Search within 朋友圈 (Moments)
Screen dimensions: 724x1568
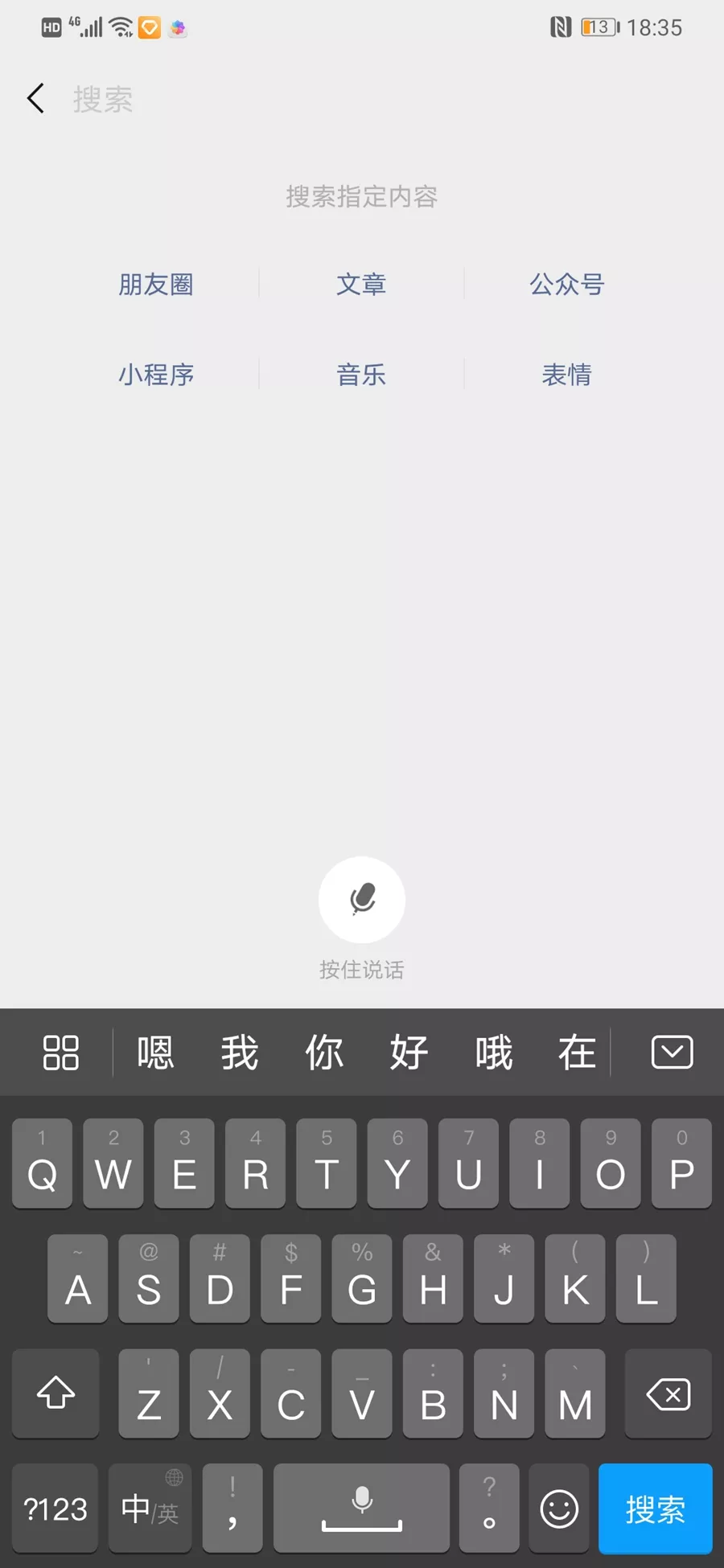[156, 285]
